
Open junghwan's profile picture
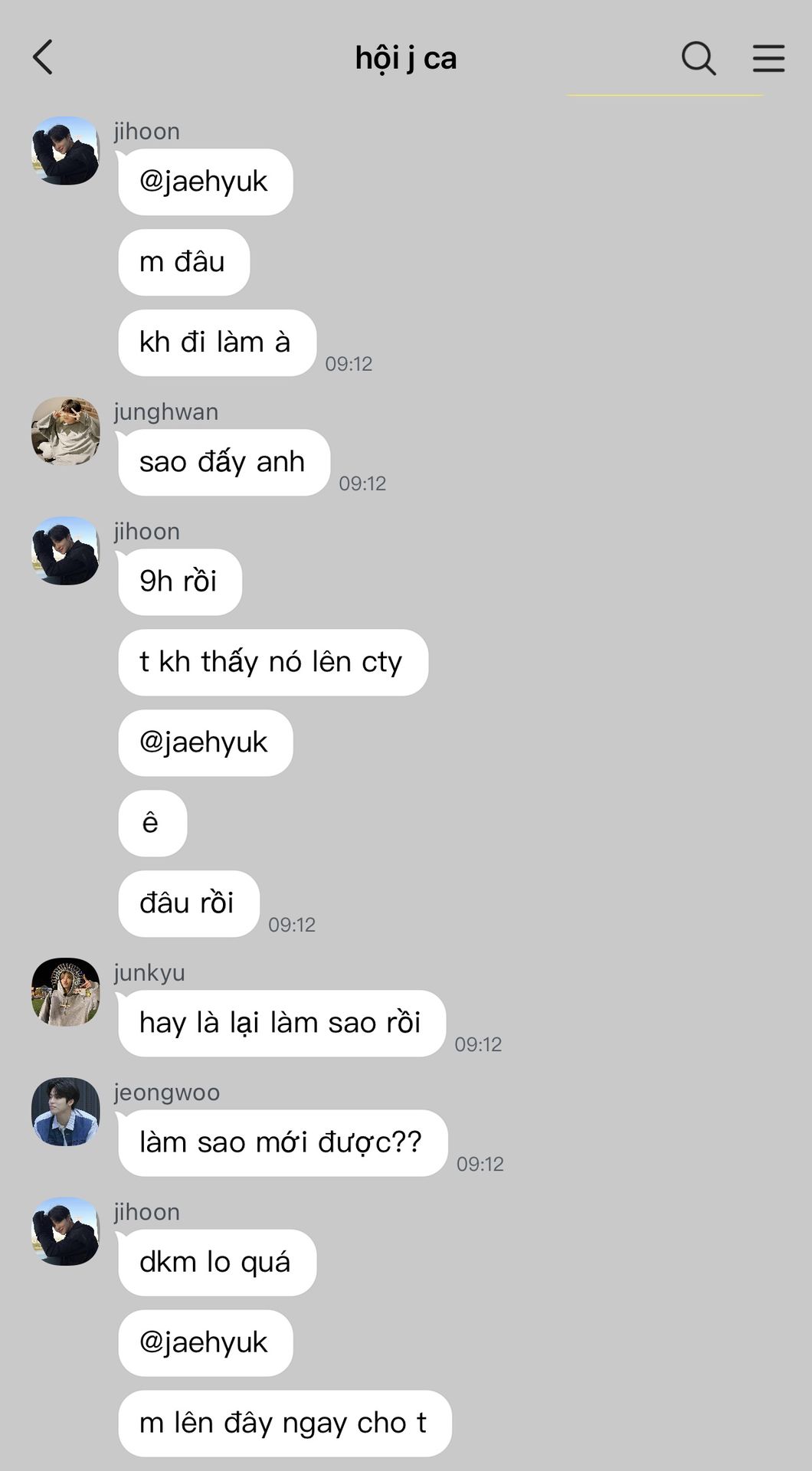[66, 431]
